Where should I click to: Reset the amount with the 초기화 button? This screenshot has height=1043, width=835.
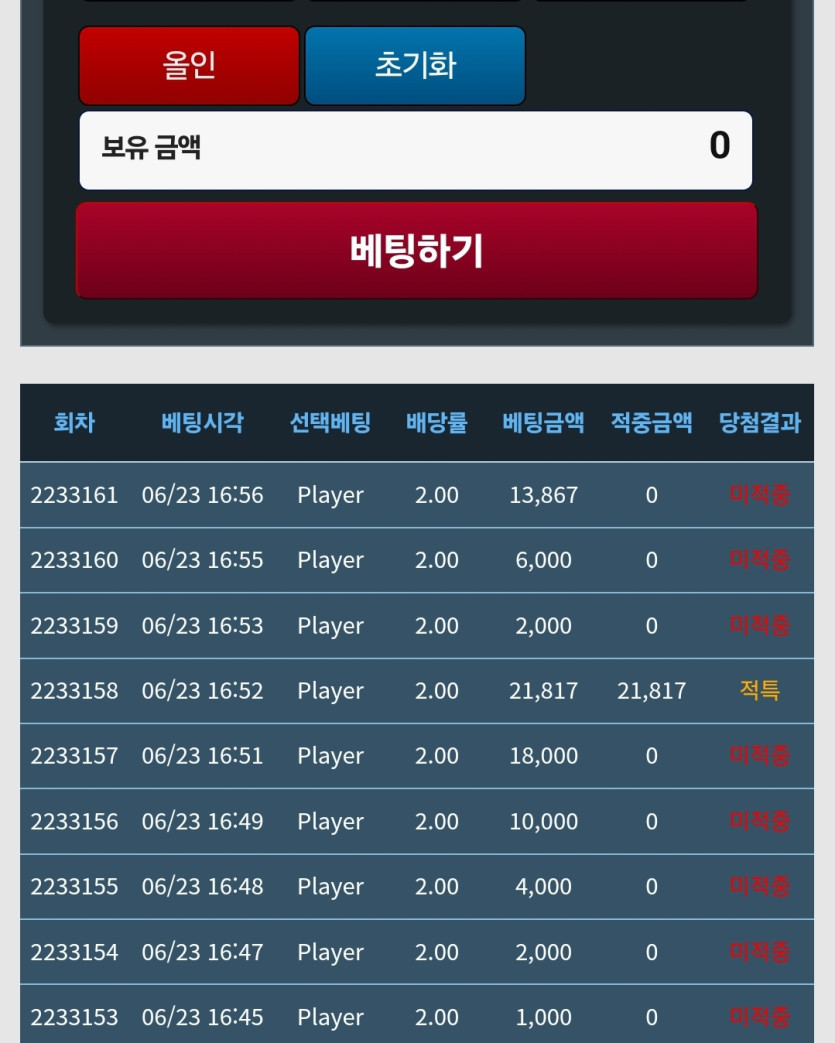415,66
